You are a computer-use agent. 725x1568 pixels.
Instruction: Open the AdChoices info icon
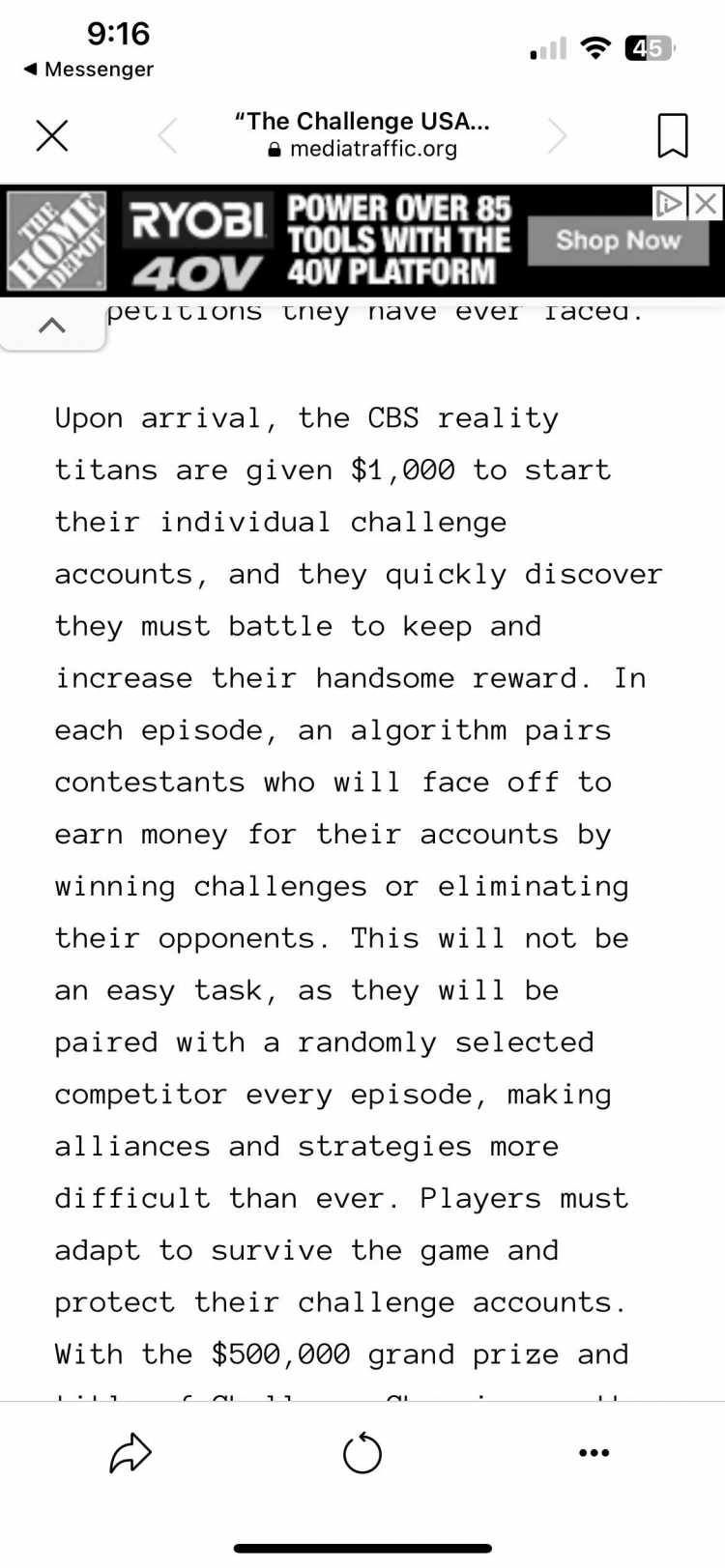670,203
